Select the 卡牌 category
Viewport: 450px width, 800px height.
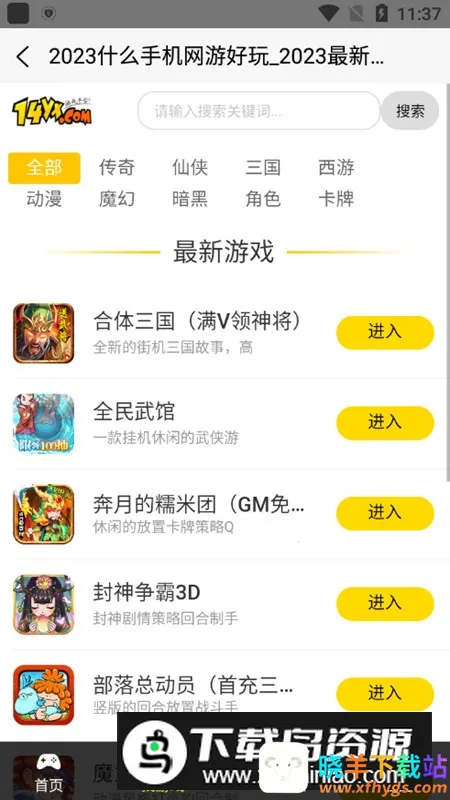coord(336,198)
